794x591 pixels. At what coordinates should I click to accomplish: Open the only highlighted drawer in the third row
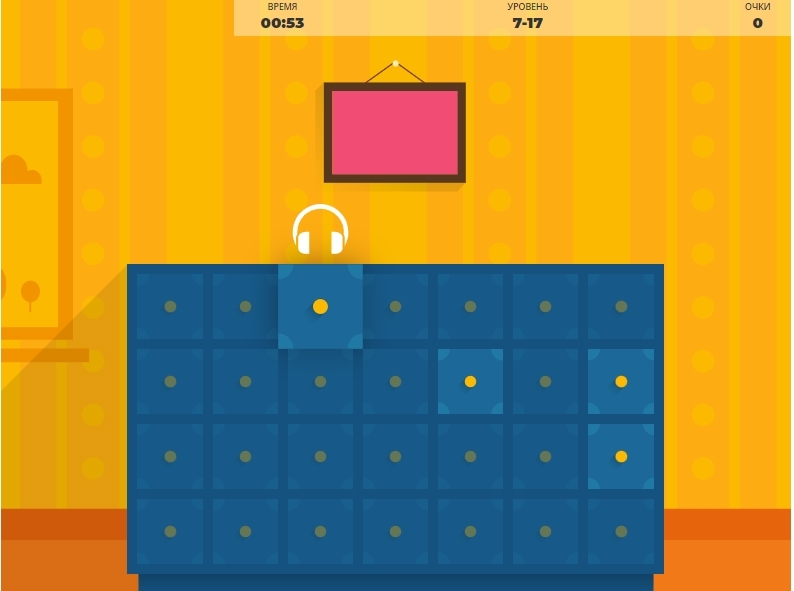pos(621,456)
